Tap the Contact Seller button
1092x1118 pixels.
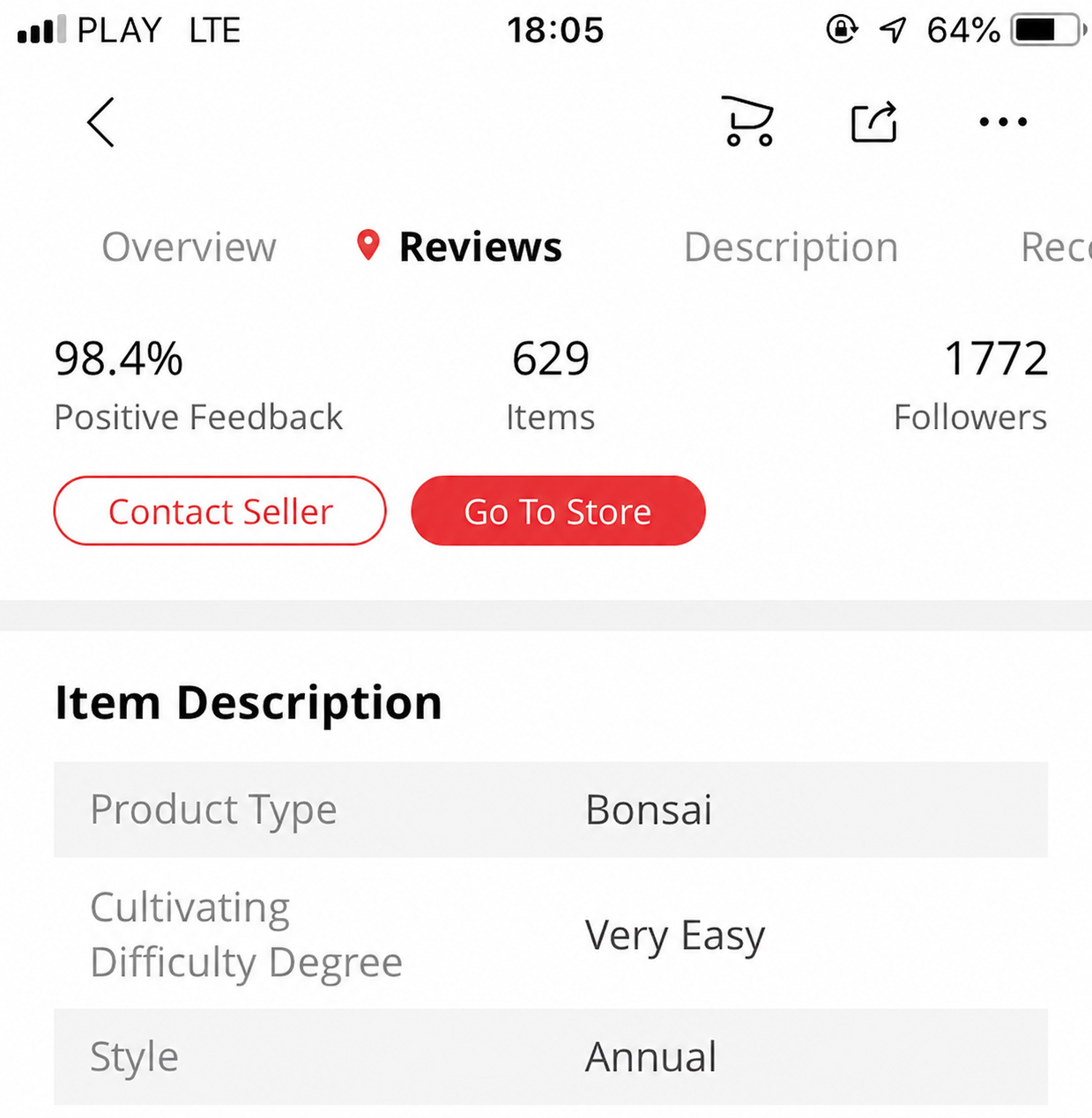coord(220,511)
